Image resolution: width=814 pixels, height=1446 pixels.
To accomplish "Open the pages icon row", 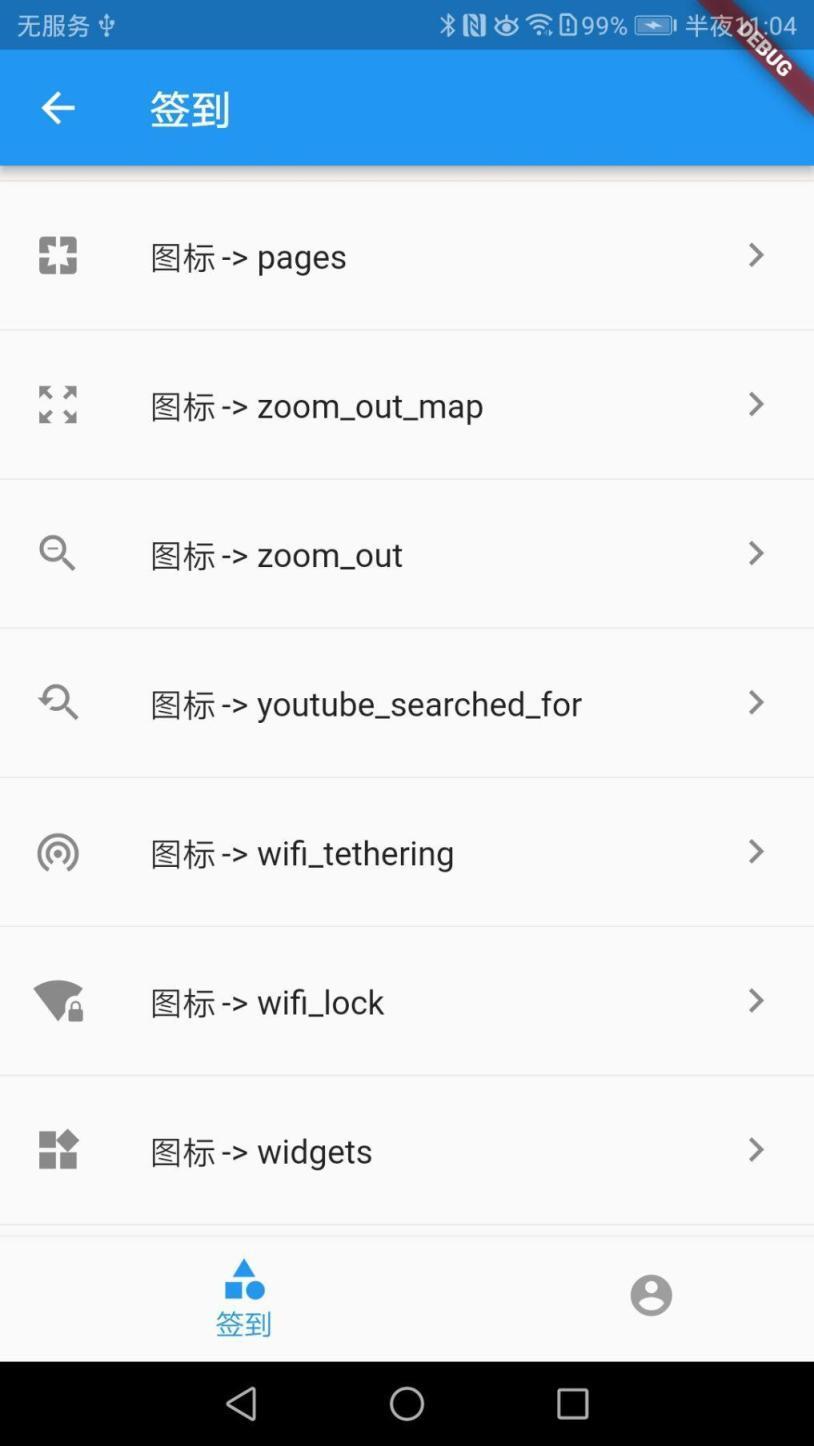I will click(x=406, y=256).
